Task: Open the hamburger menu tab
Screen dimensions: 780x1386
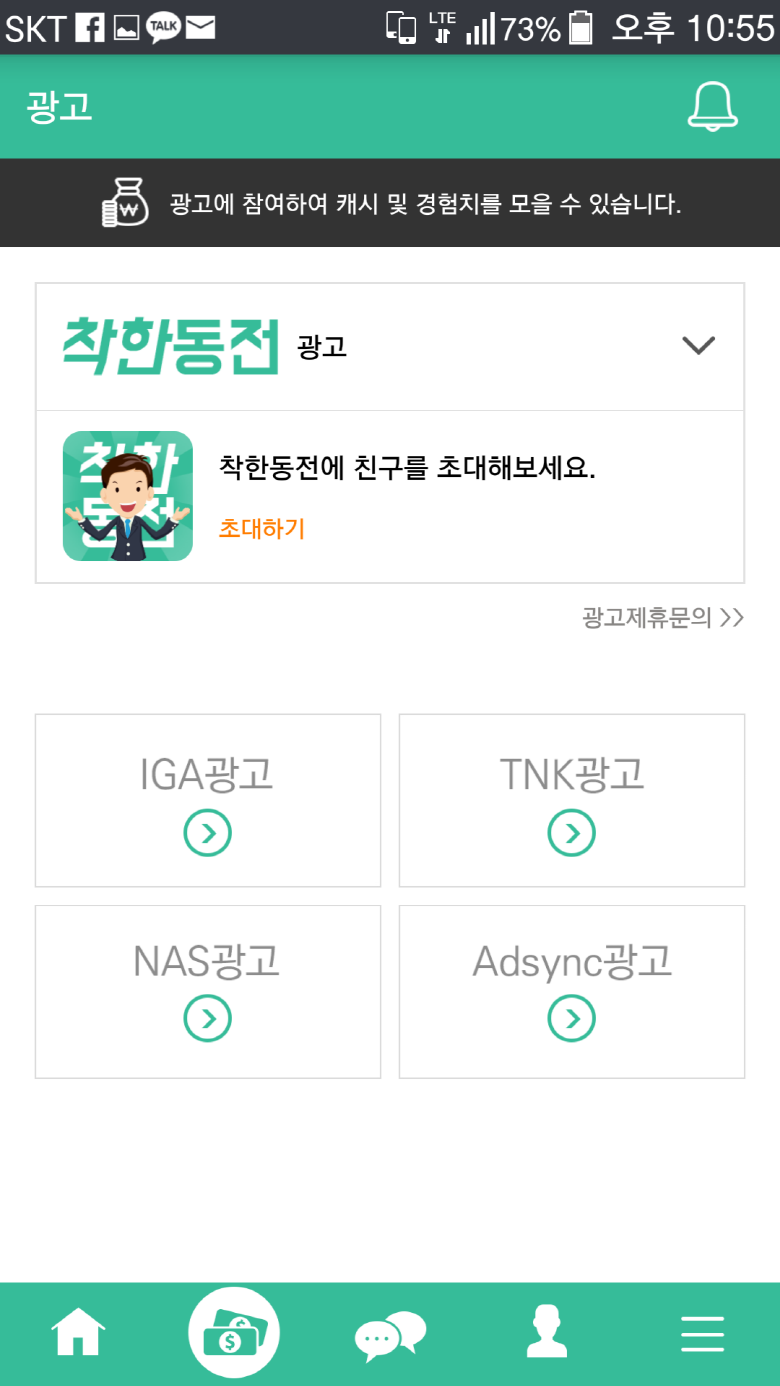Action: coord(702,1334)
